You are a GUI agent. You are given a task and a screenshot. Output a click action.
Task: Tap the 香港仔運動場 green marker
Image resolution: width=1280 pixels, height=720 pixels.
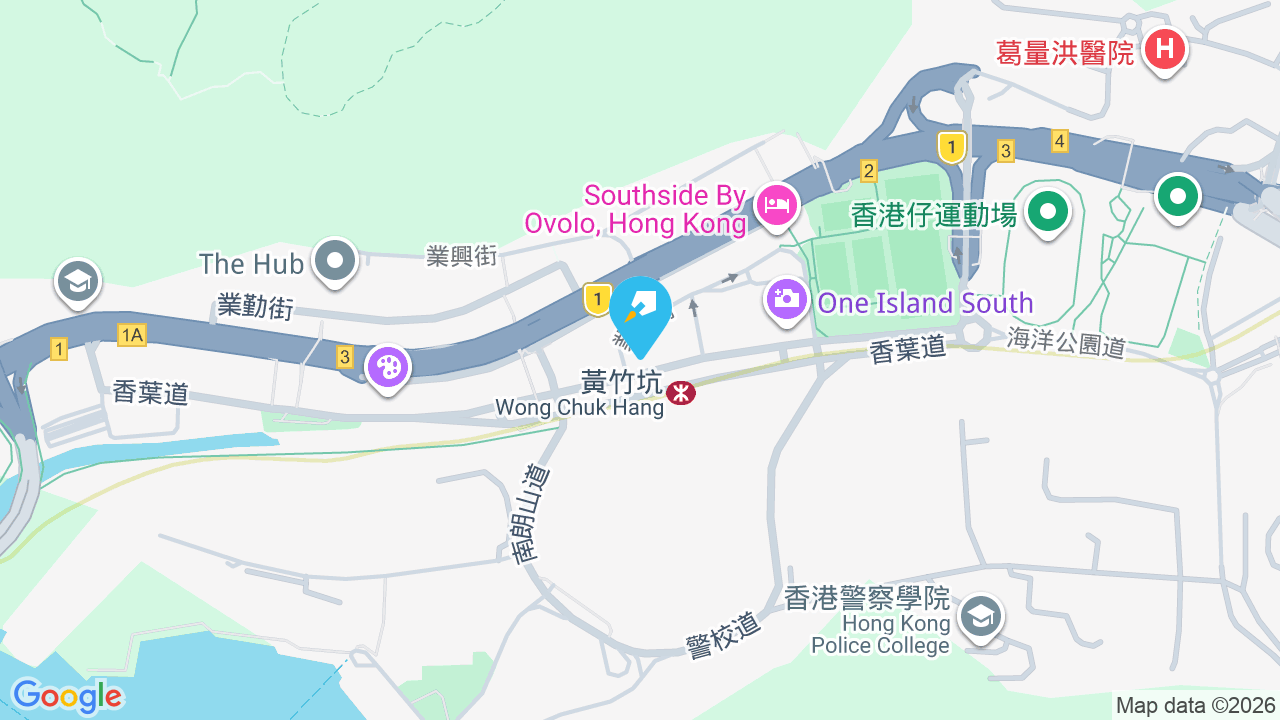1048,212
